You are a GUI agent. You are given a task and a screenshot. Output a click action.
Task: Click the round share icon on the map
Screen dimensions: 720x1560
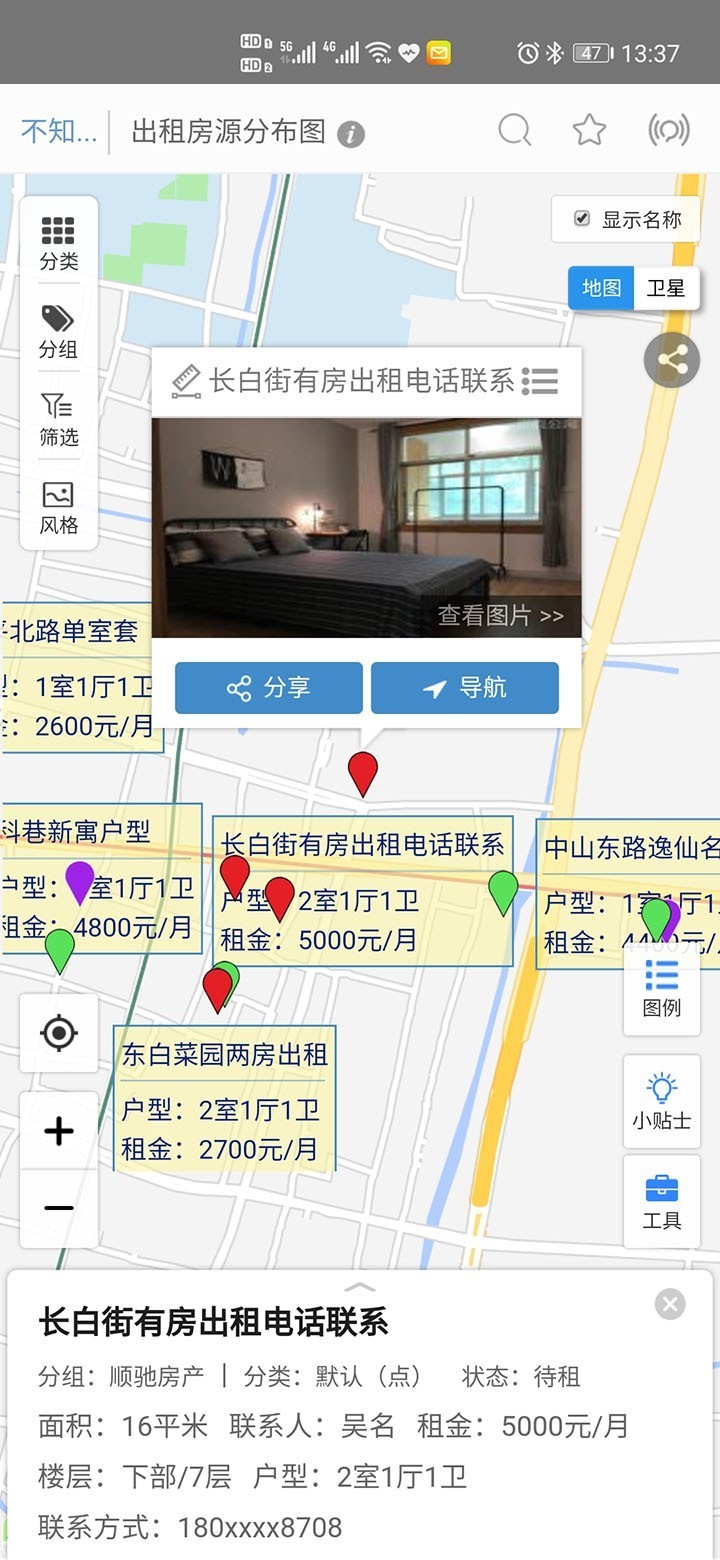coord(671,361)
